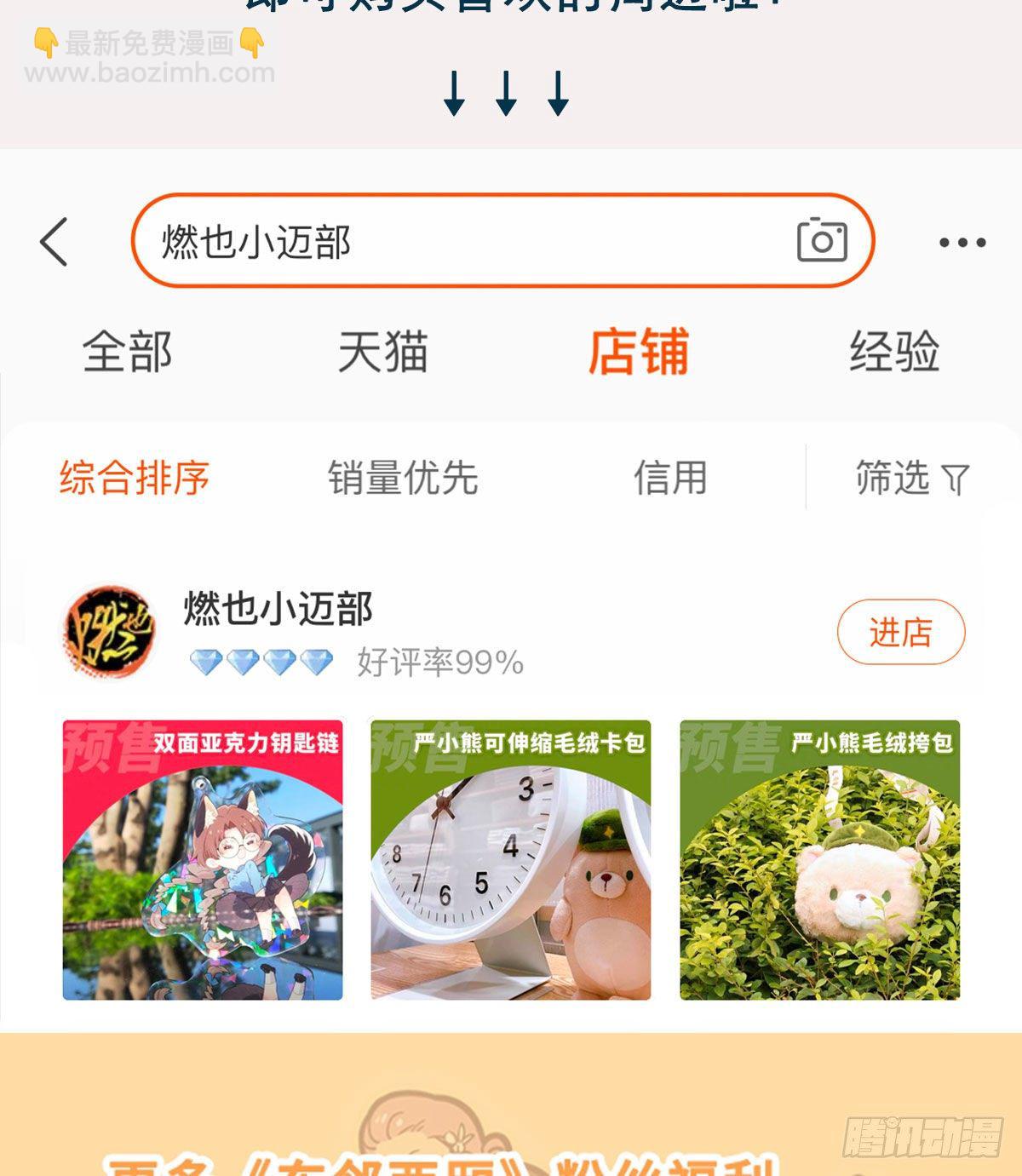Select 销量优先 sorting option

tap(403, 479)
